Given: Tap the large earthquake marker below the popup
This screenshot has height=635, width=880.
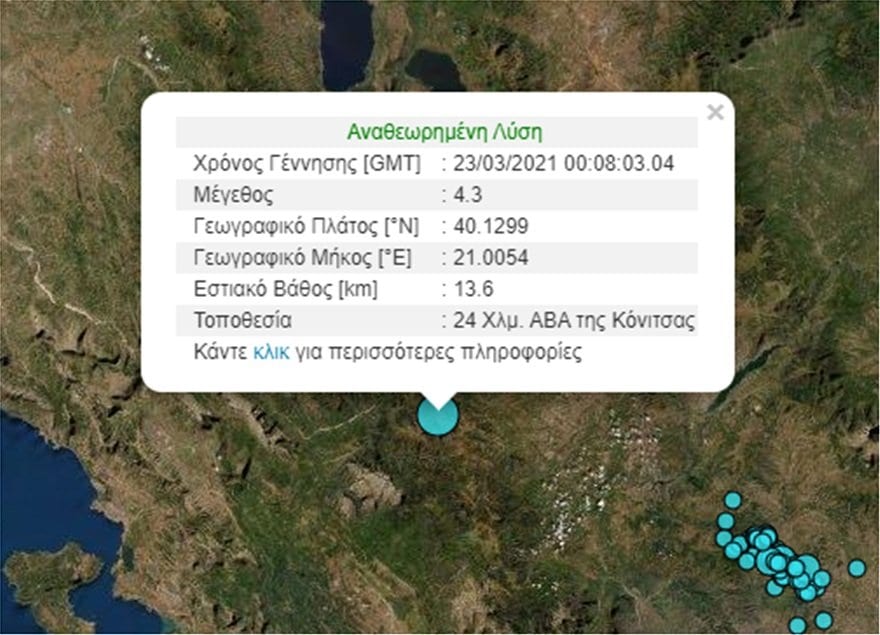Looking at the screenshot, I should (x=436, y=415).
